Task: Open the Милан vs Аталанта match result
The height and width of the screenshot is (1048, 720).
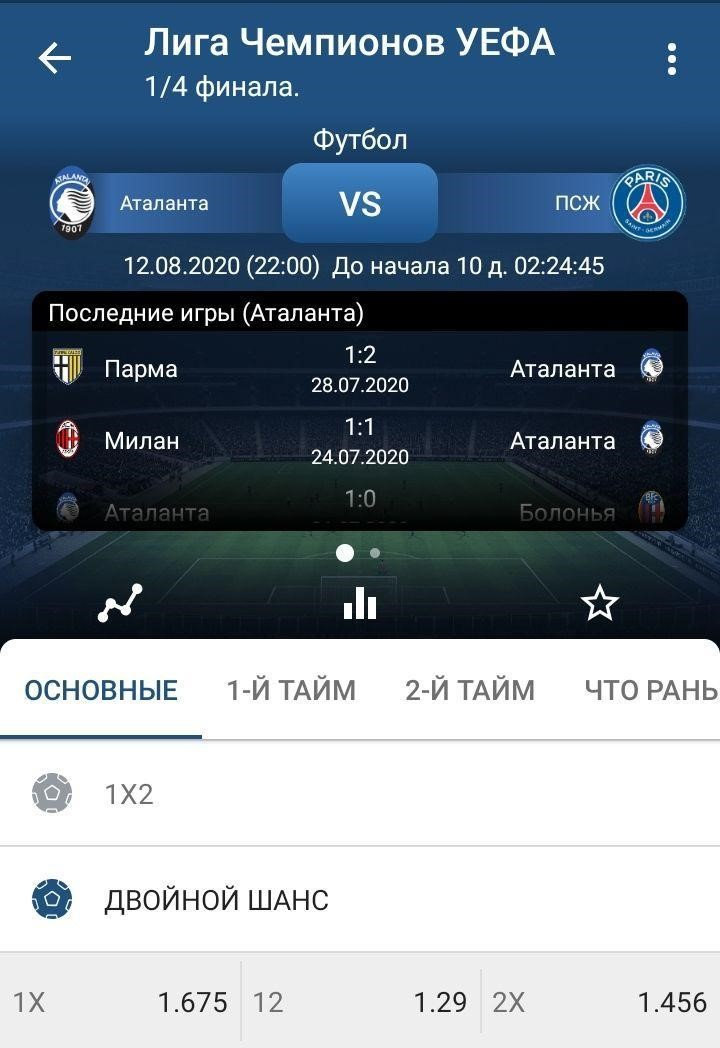Action: 360,441
